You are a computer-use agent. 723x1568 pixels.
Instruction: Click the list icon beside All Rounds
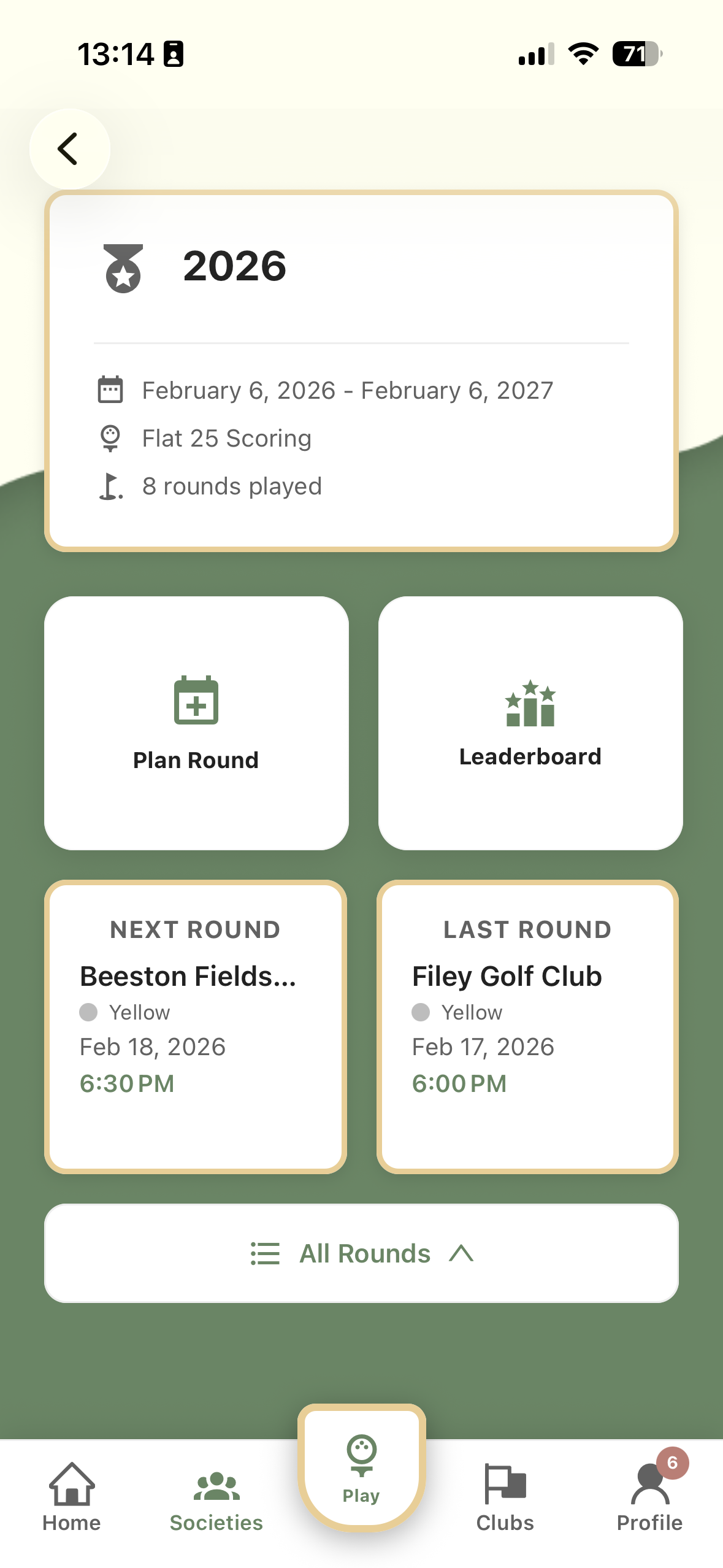coord(264,1253)
